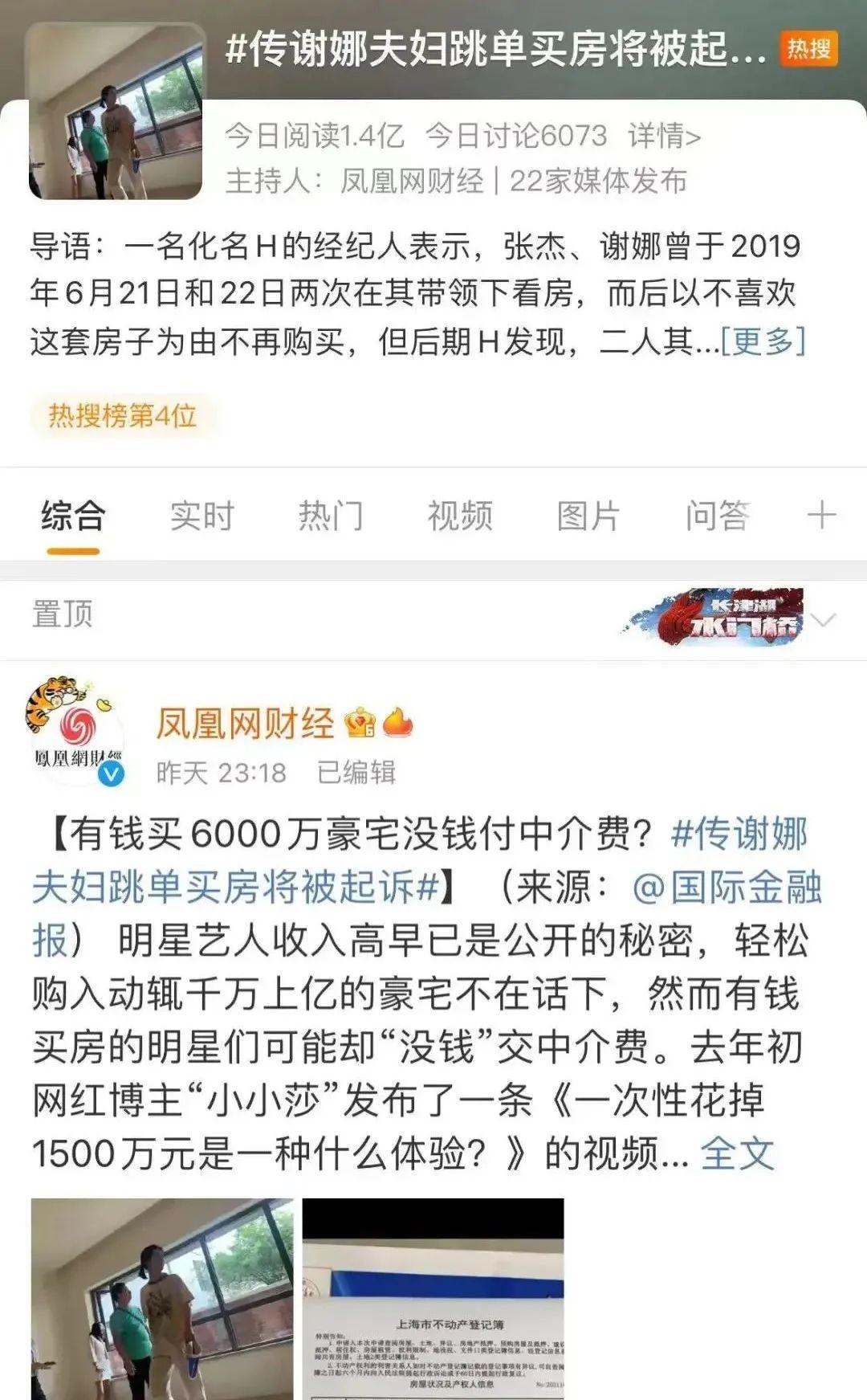867x1400 pixels.
Task: Tap the 热搜榜第4位 ranking chip
Action: coord(123,416)
